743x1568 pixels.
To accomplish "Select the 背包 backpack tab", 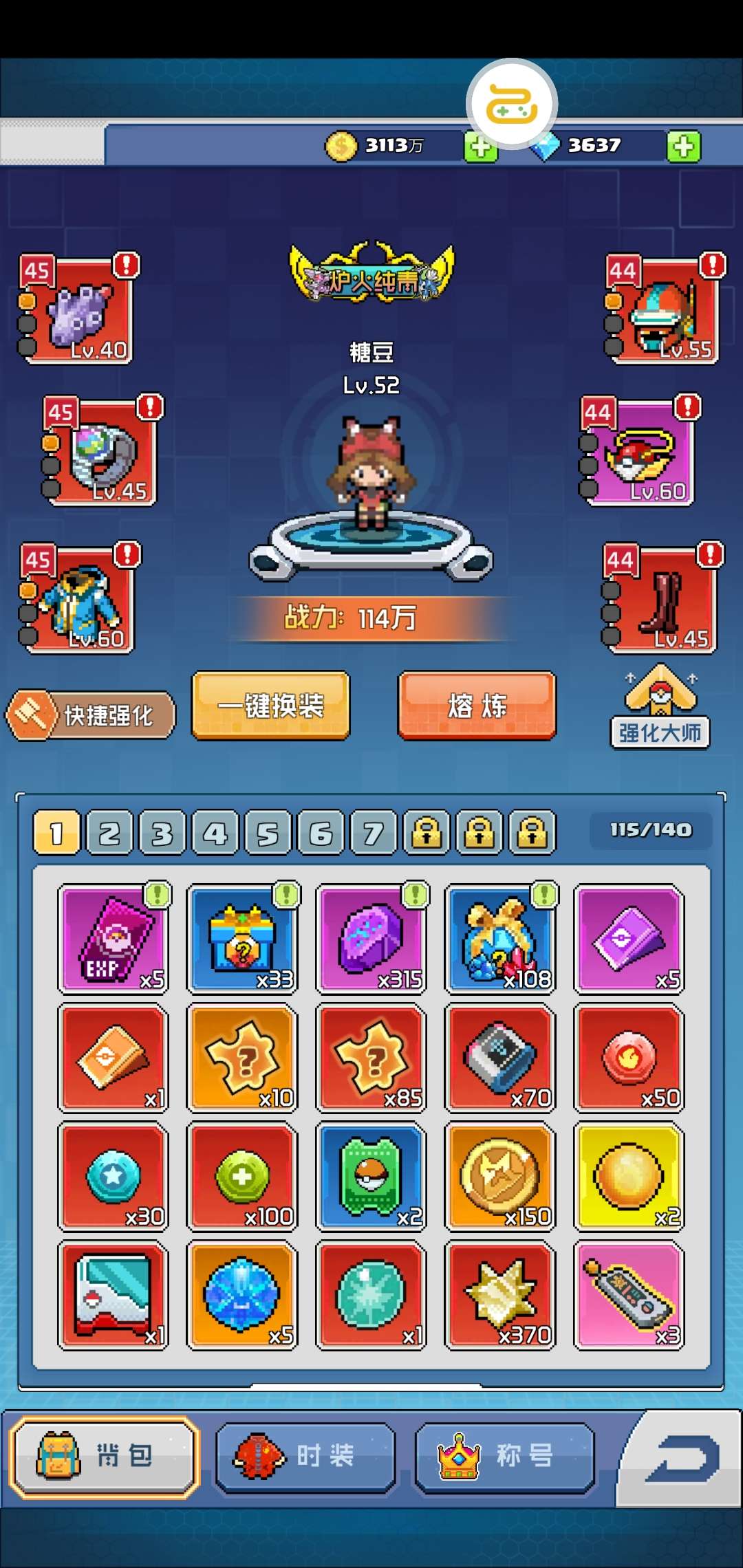I will [105, 1456].
